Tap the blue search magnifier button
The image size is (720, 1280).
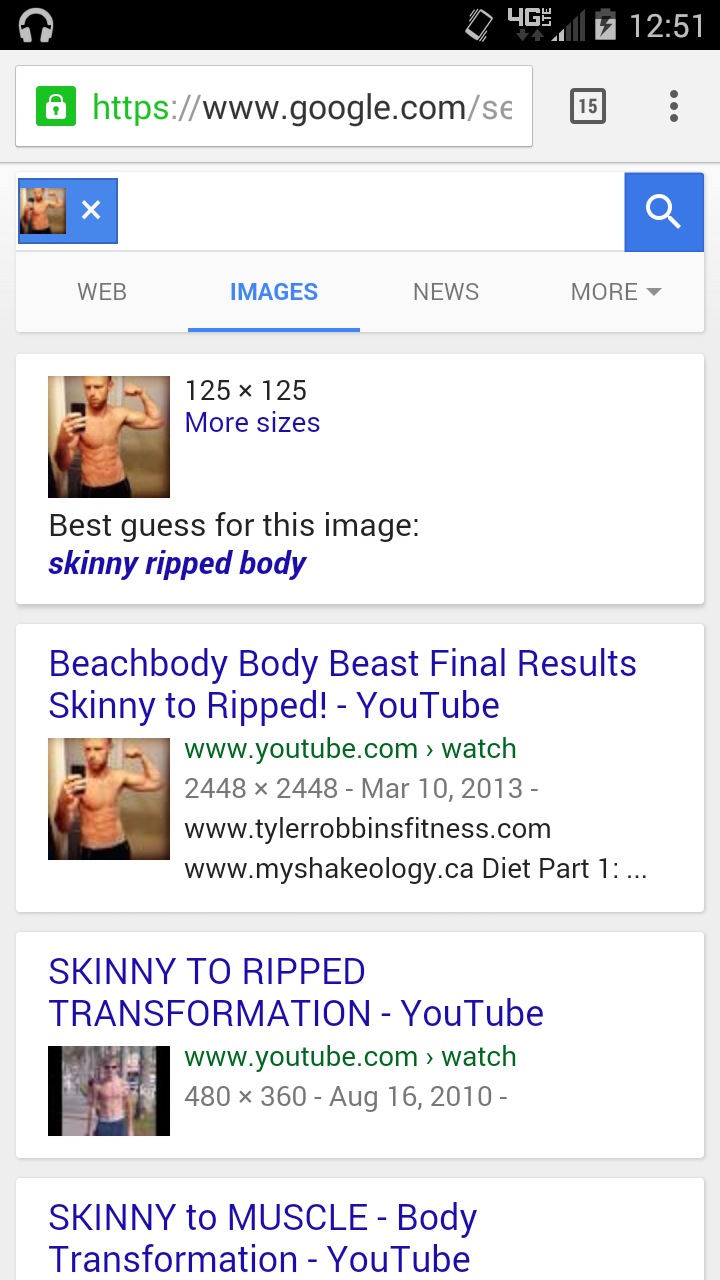pos(664,211)
